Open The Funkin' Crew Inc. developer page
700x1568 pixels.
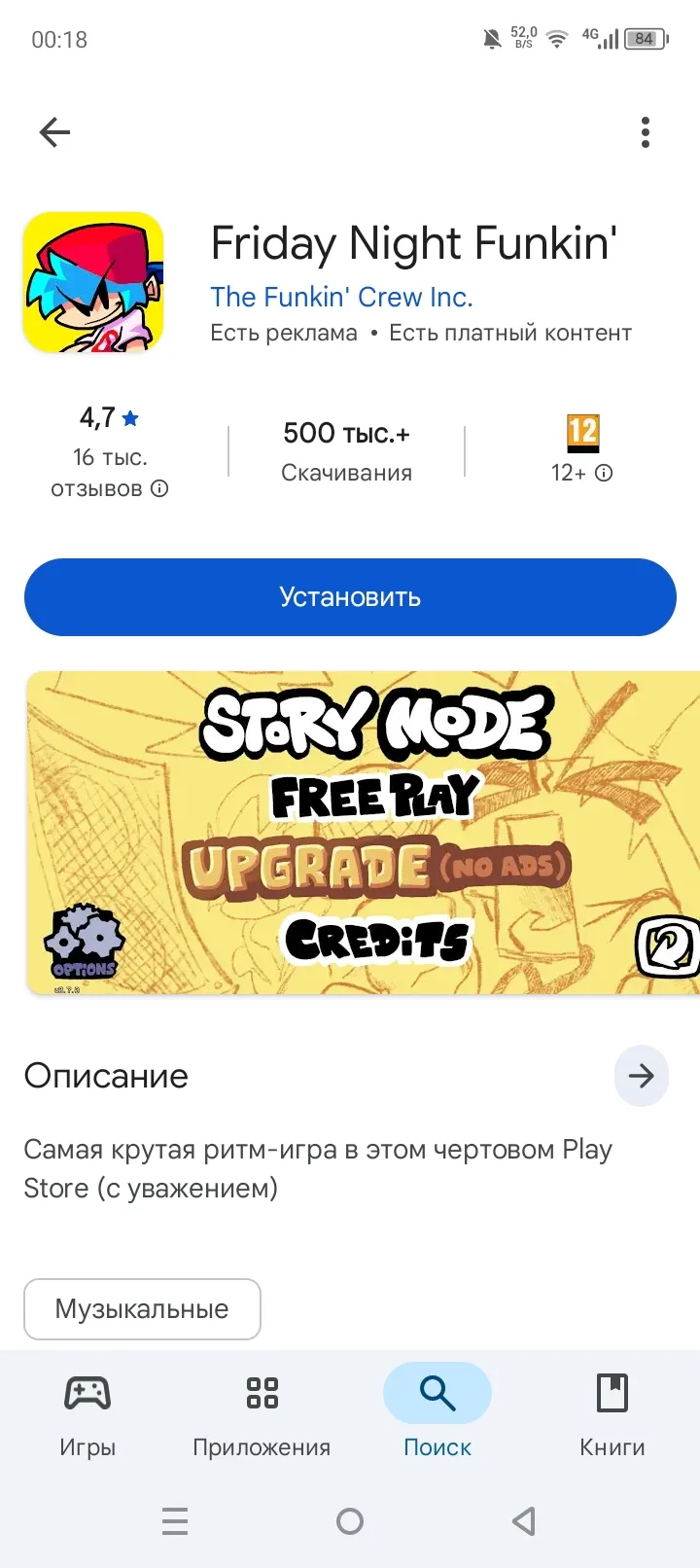click(341, 297)
